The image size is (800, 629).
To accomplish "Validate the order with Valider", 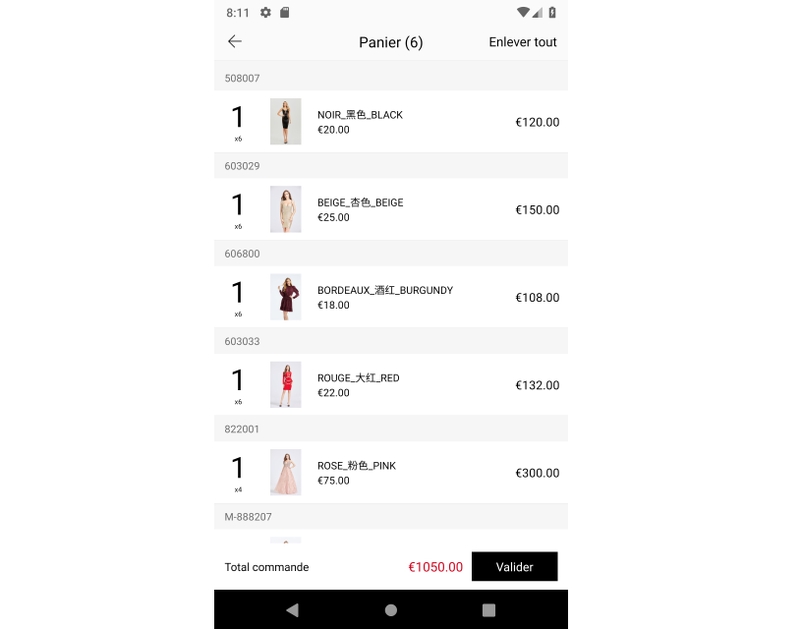I will coord(514,567).
